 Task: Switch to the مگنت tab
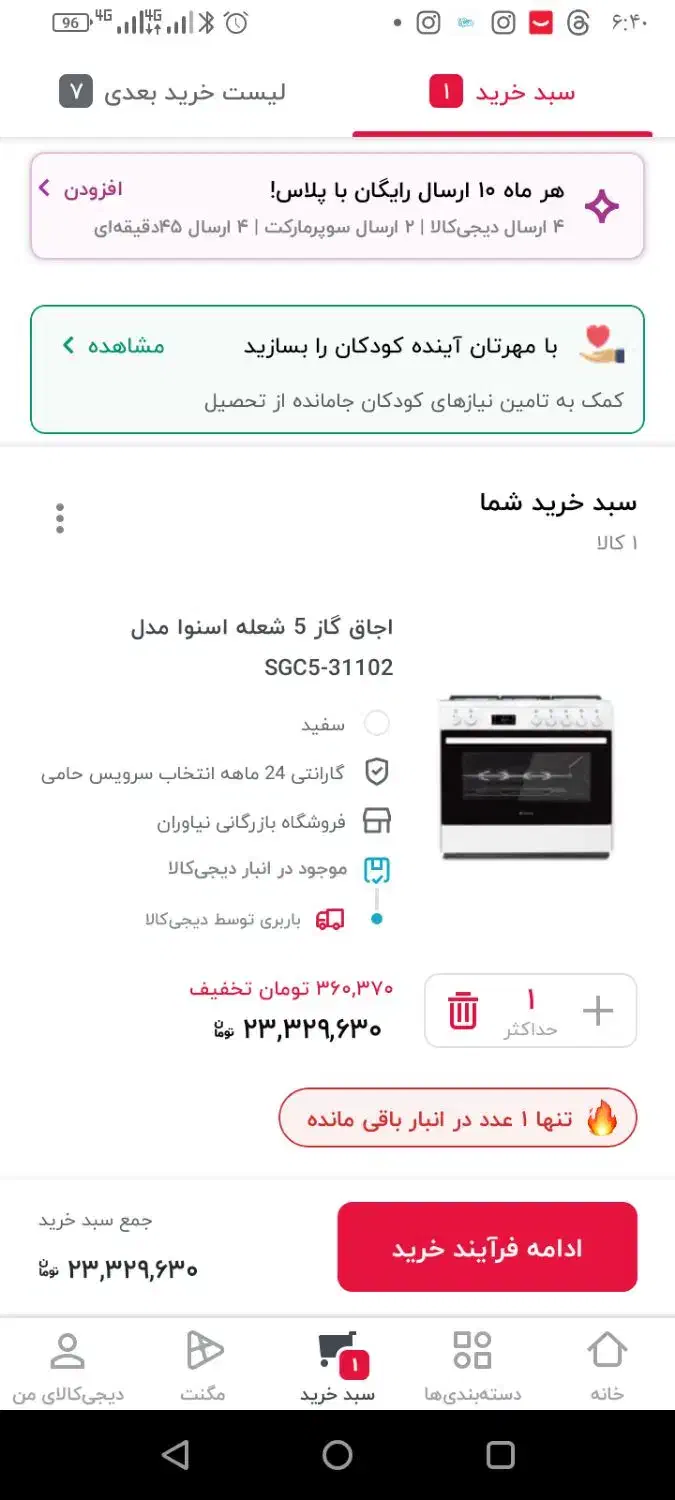[x=204, y=1365]
